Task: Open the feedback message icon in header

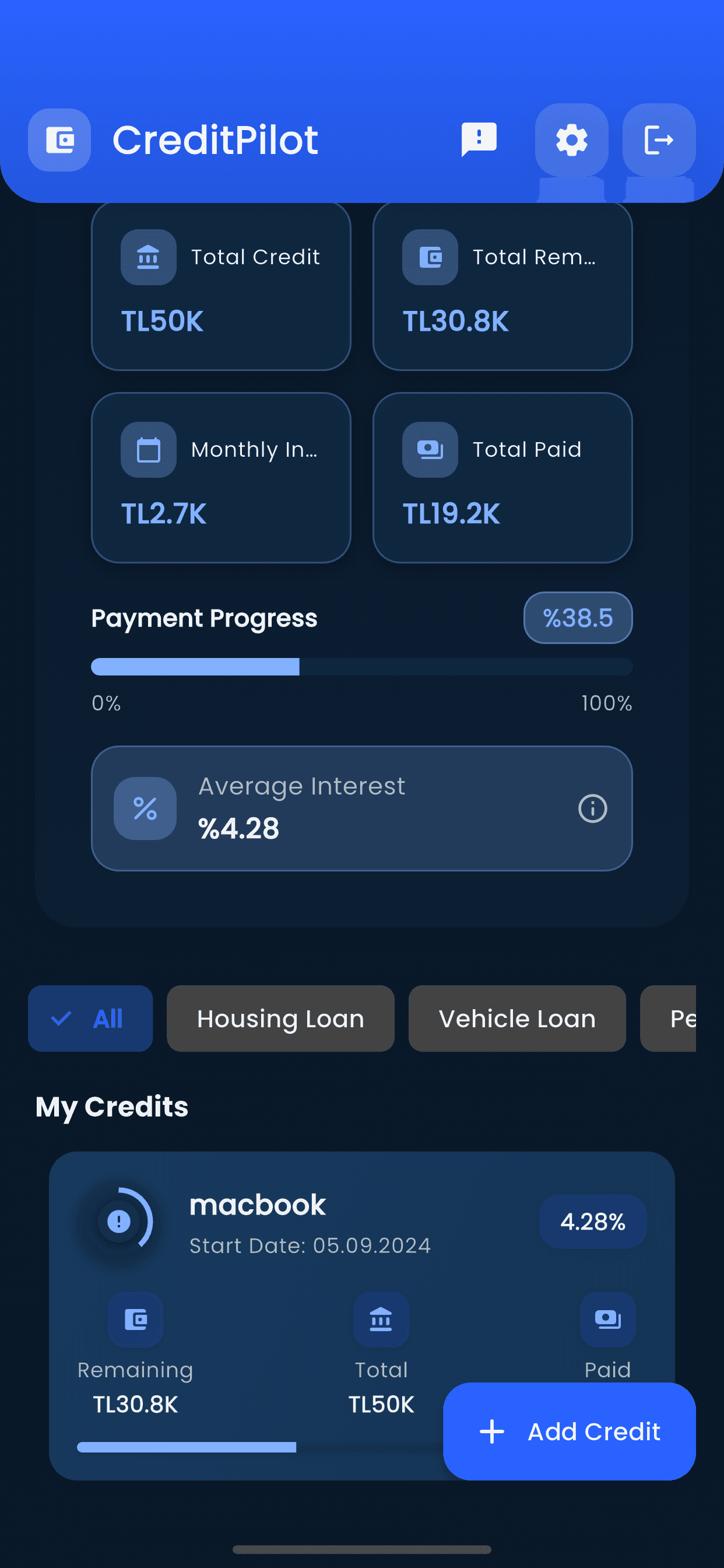Action: pyautogui.click(x=478, y=139)
